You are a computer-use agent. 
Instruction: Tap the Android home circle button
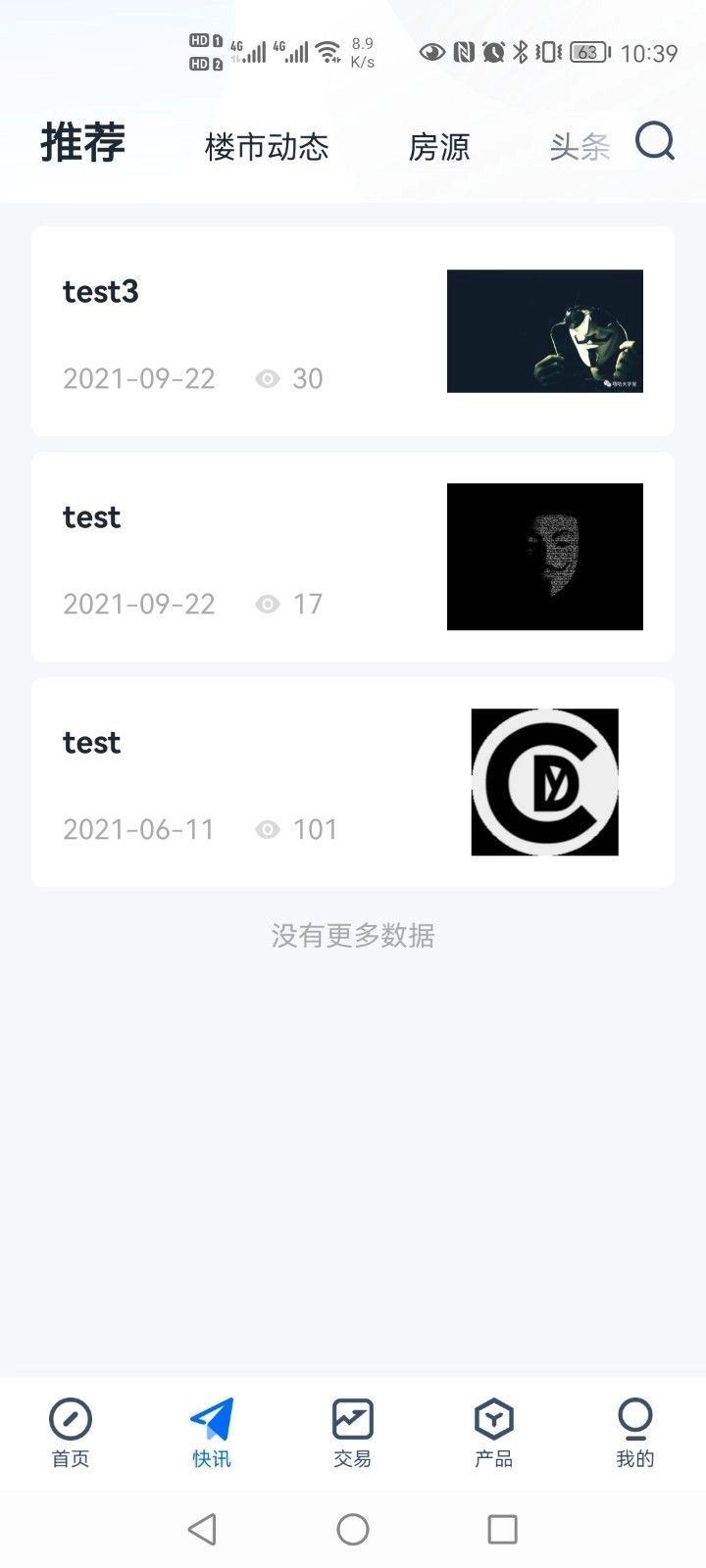pos(353,1528)
